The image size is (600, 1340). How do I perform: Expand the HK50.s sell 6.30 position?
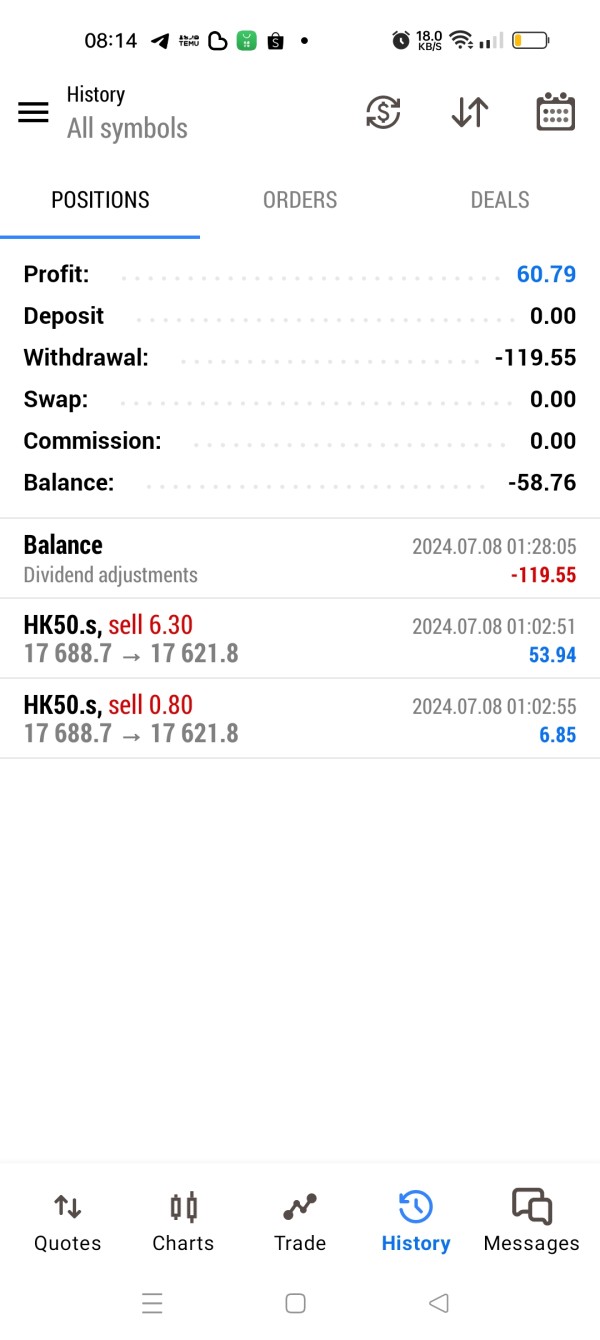(300, 639)
